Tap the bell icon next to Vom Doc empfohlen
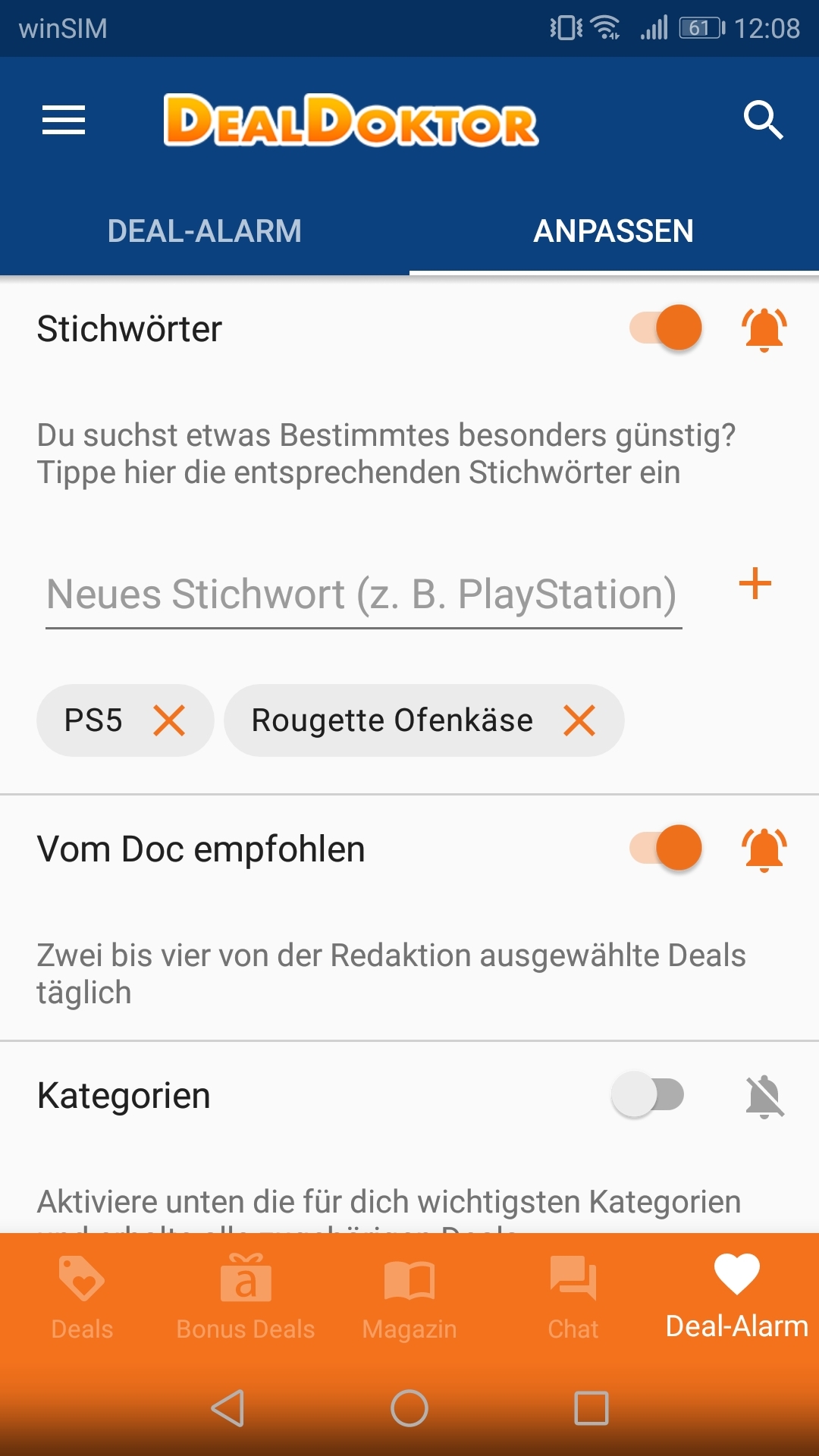 click(x=764, y=849)
